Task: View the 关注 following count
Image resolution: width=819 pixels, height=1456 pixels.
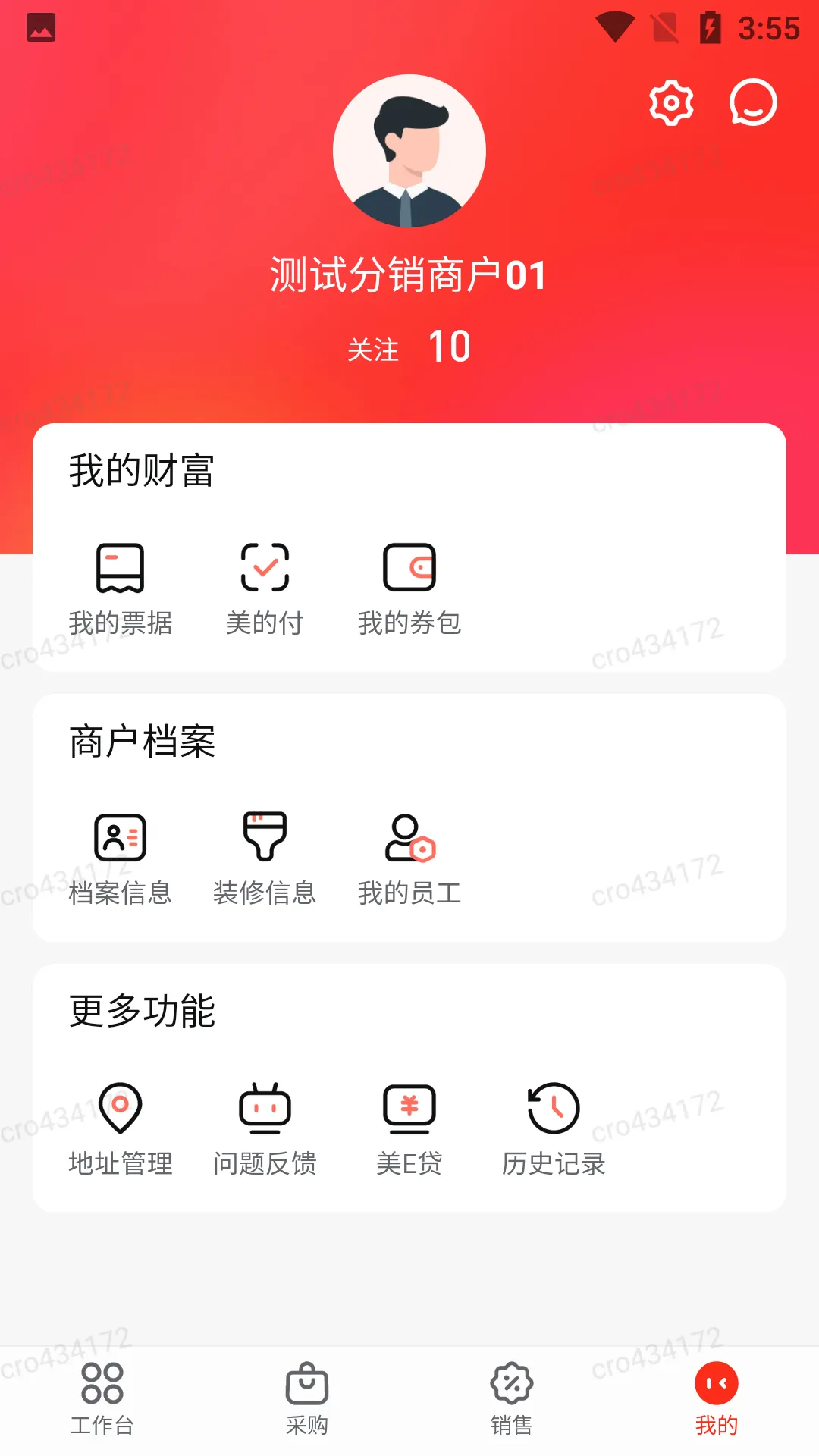Action: (x=409, y=347)
